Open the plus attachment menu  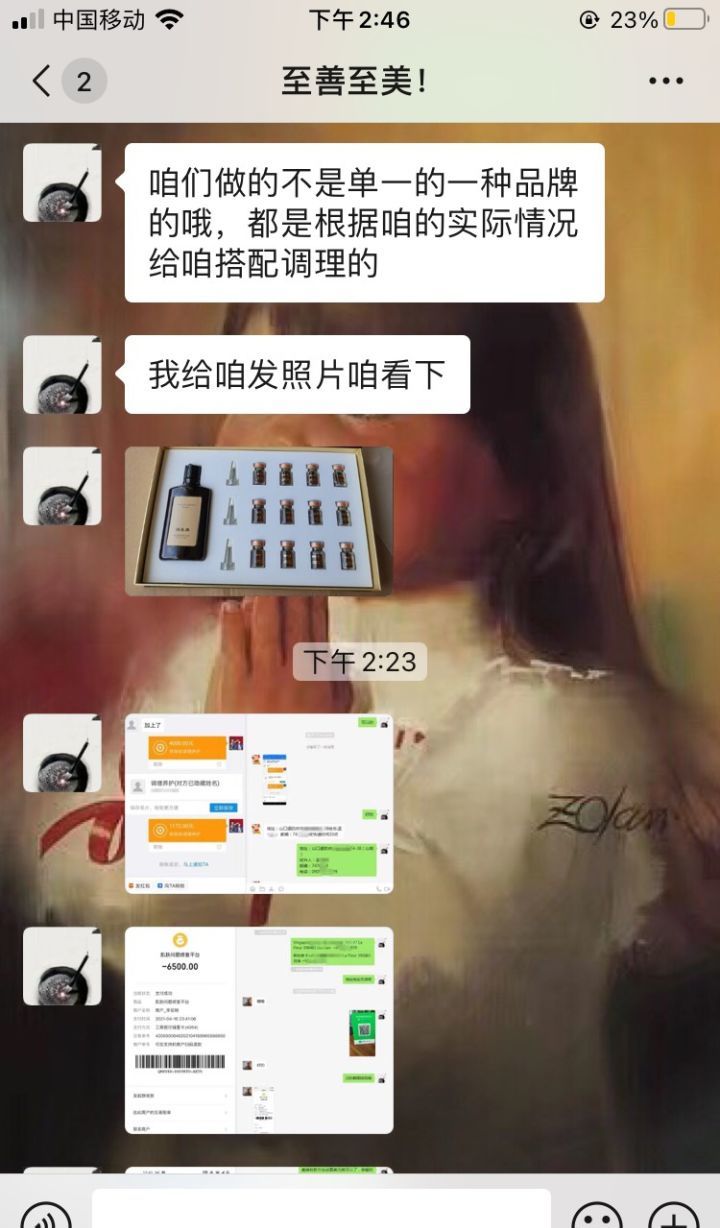tap(673, 1214)
